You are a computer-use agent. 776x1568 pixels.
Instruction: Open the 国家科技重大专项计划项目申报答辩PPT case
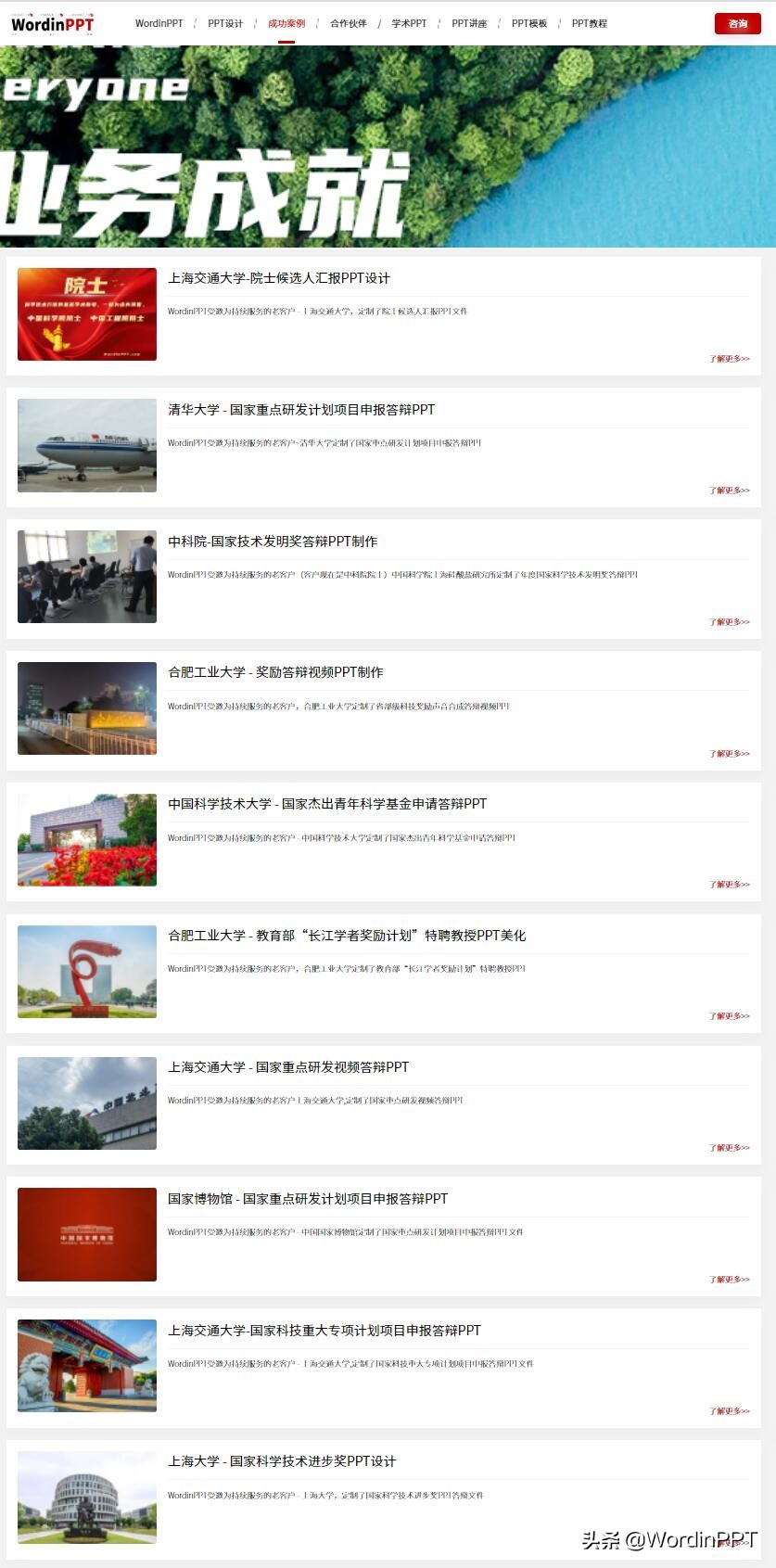pos(324,1331)
